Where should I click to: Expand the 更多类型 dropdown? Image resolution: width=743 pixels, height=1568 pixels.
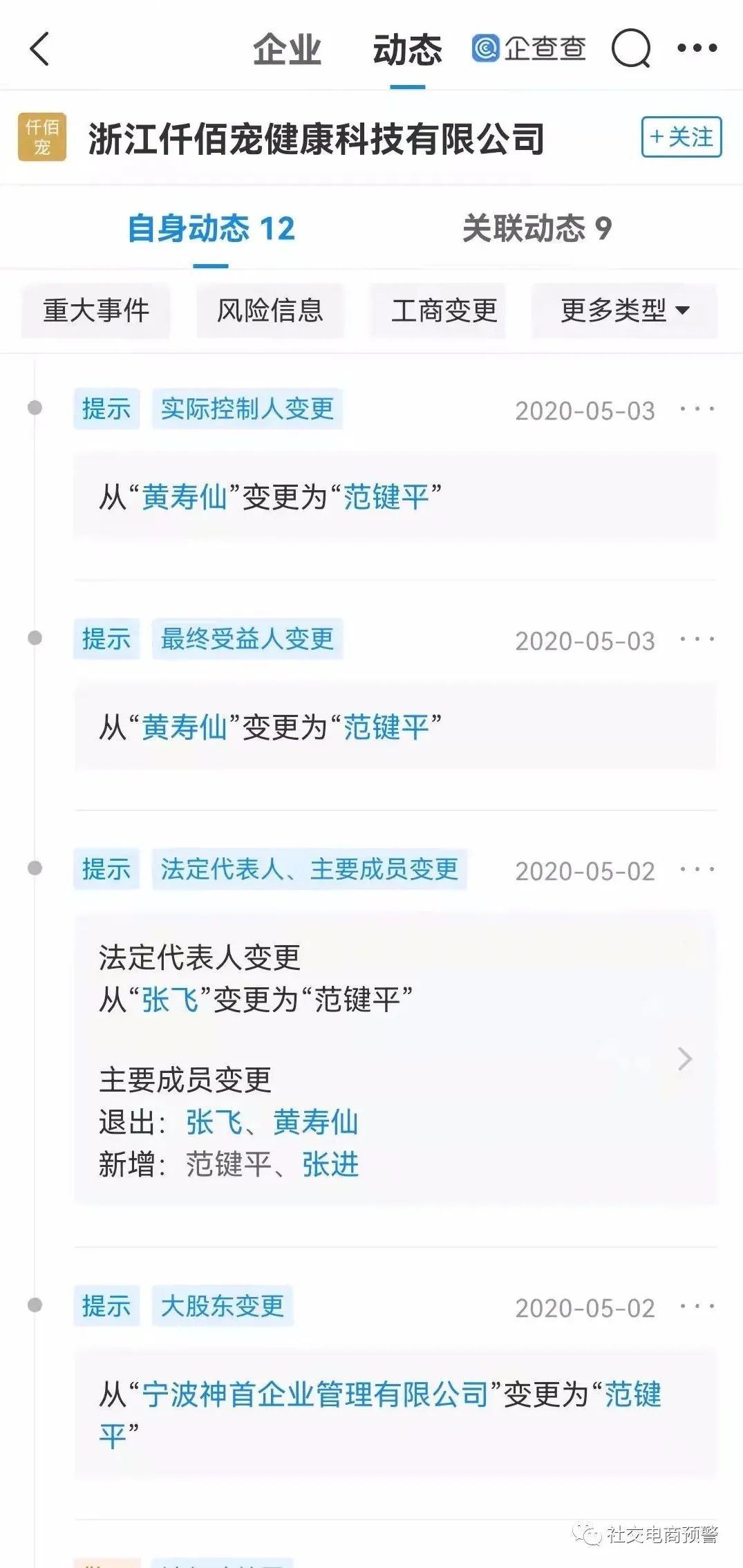(x=624, y=310)
